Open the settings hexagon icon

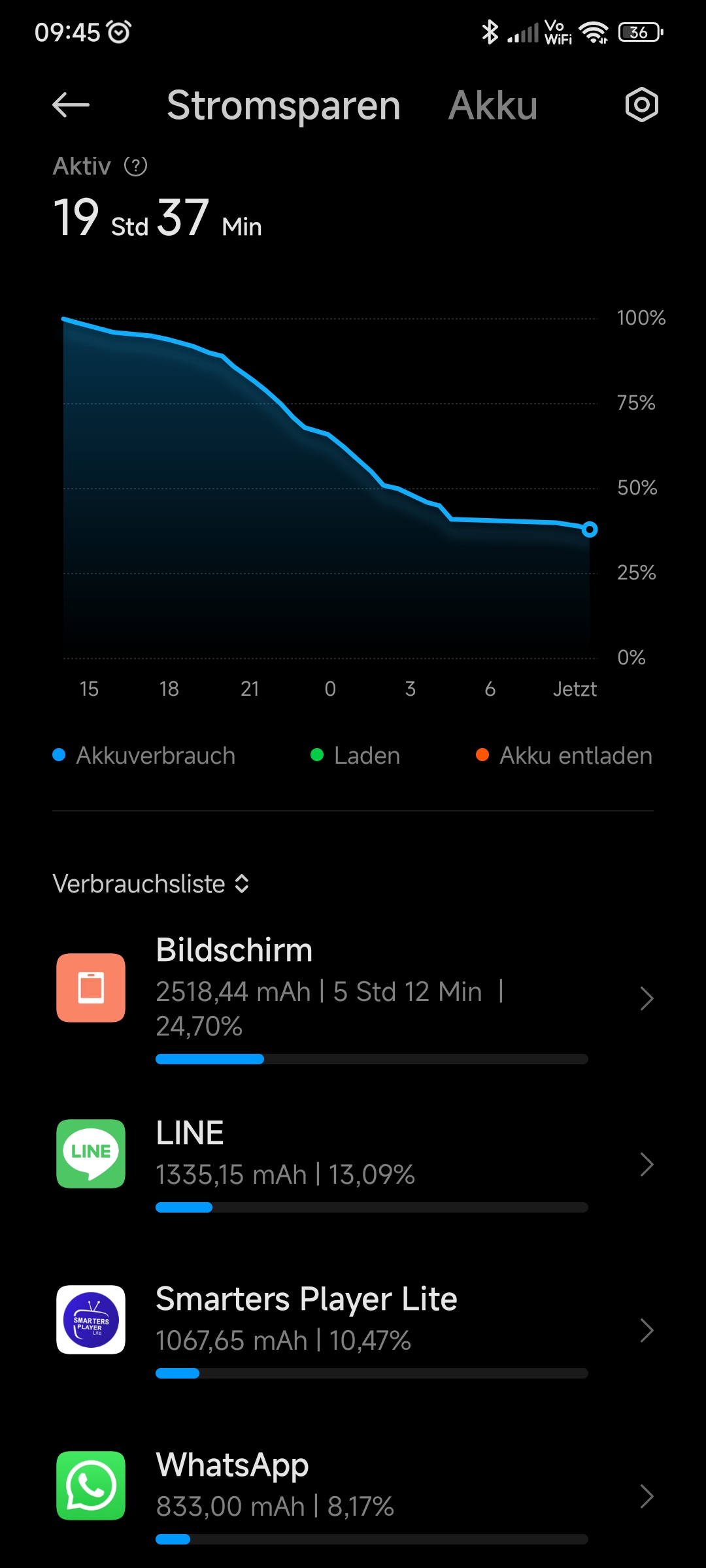tap(641, 105)
